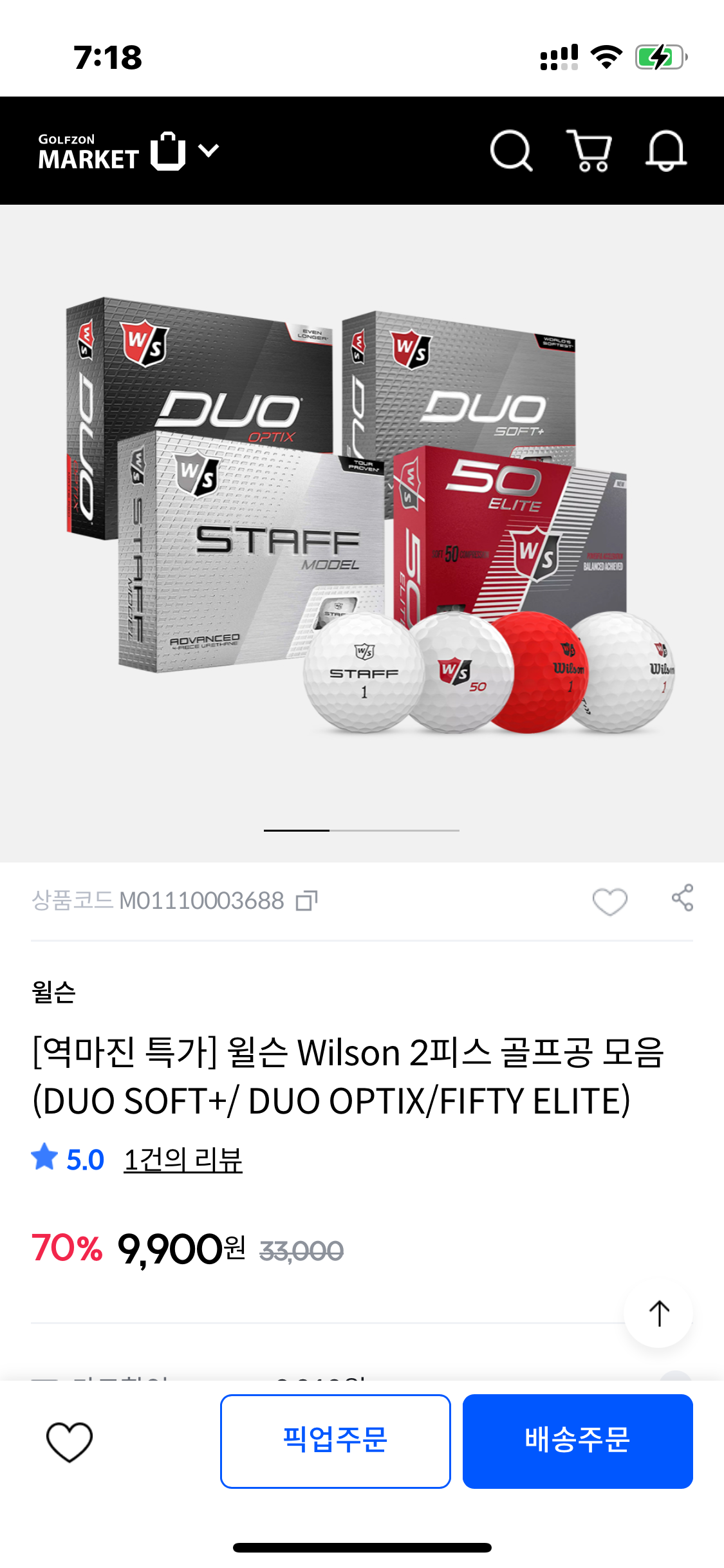Open the notifications bell

point(666,151)
